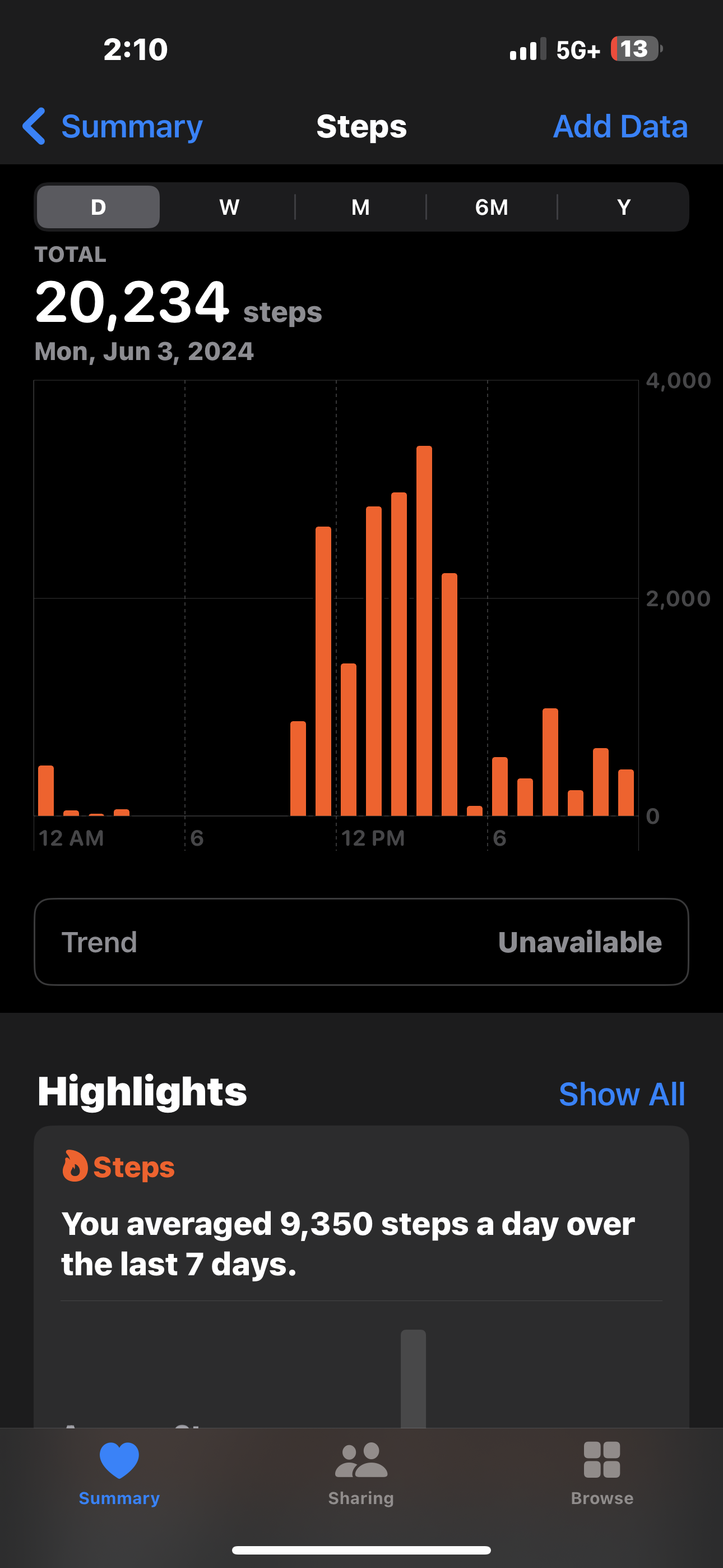Switch to the 6M view

(492, 207)
